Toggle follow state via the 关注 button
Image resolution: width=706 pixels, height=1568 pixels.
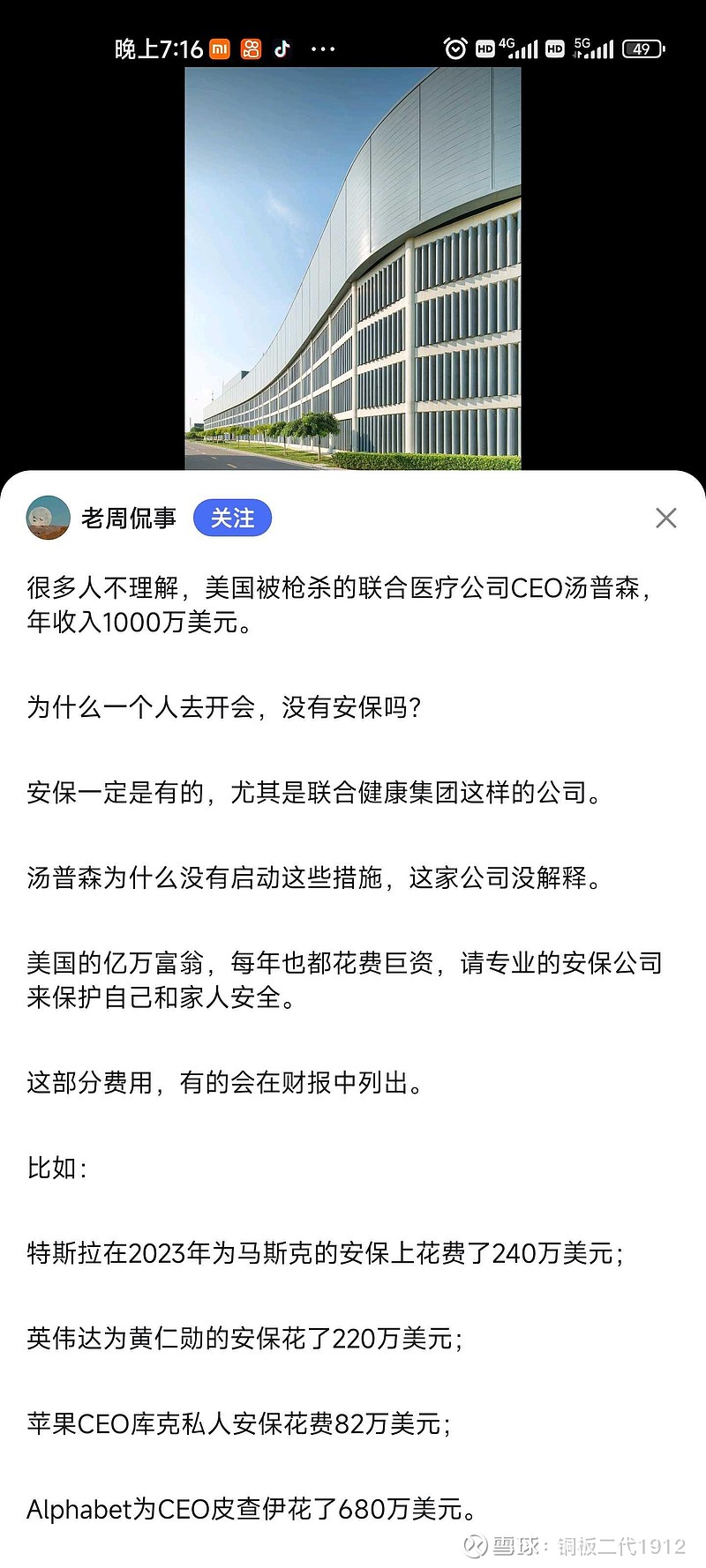click(232, 519)
